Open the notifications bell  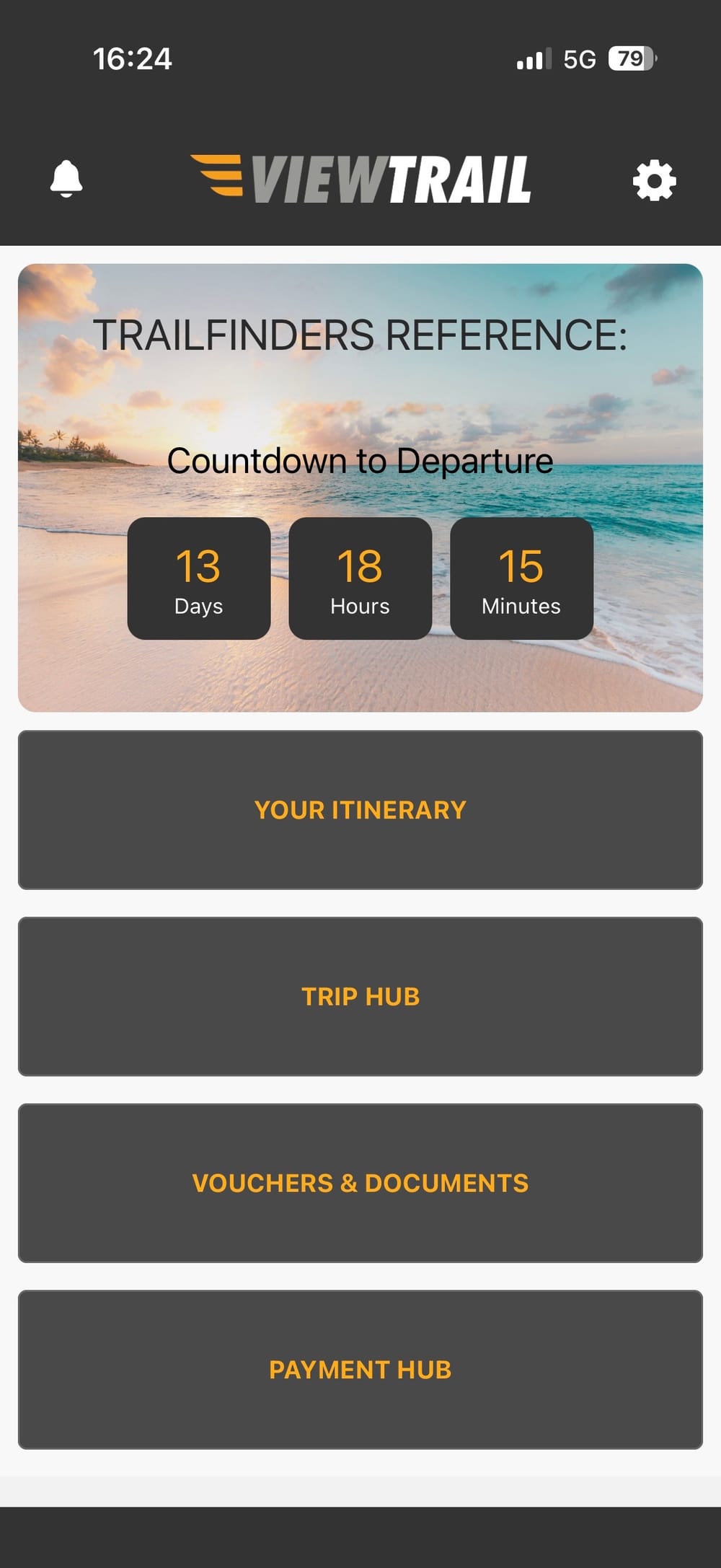66,179
